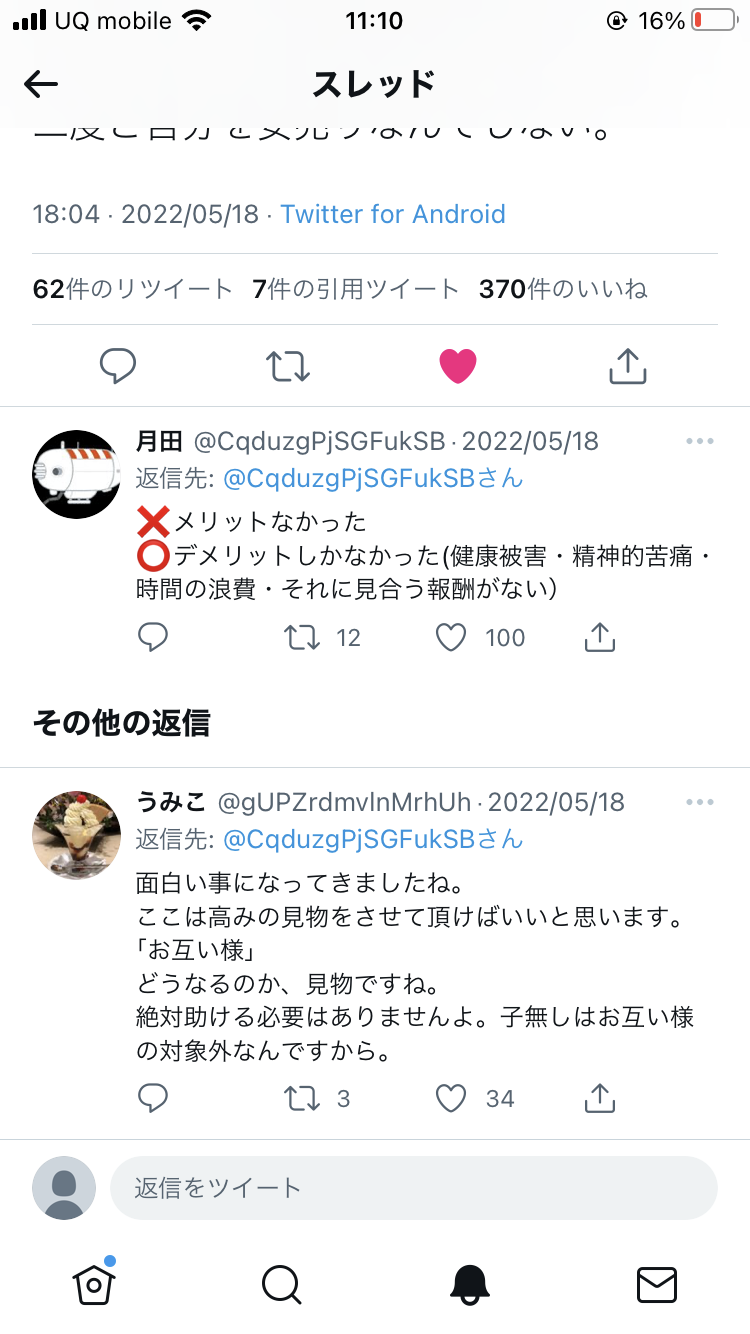Share the main tweet

click(x=628, y=366)
